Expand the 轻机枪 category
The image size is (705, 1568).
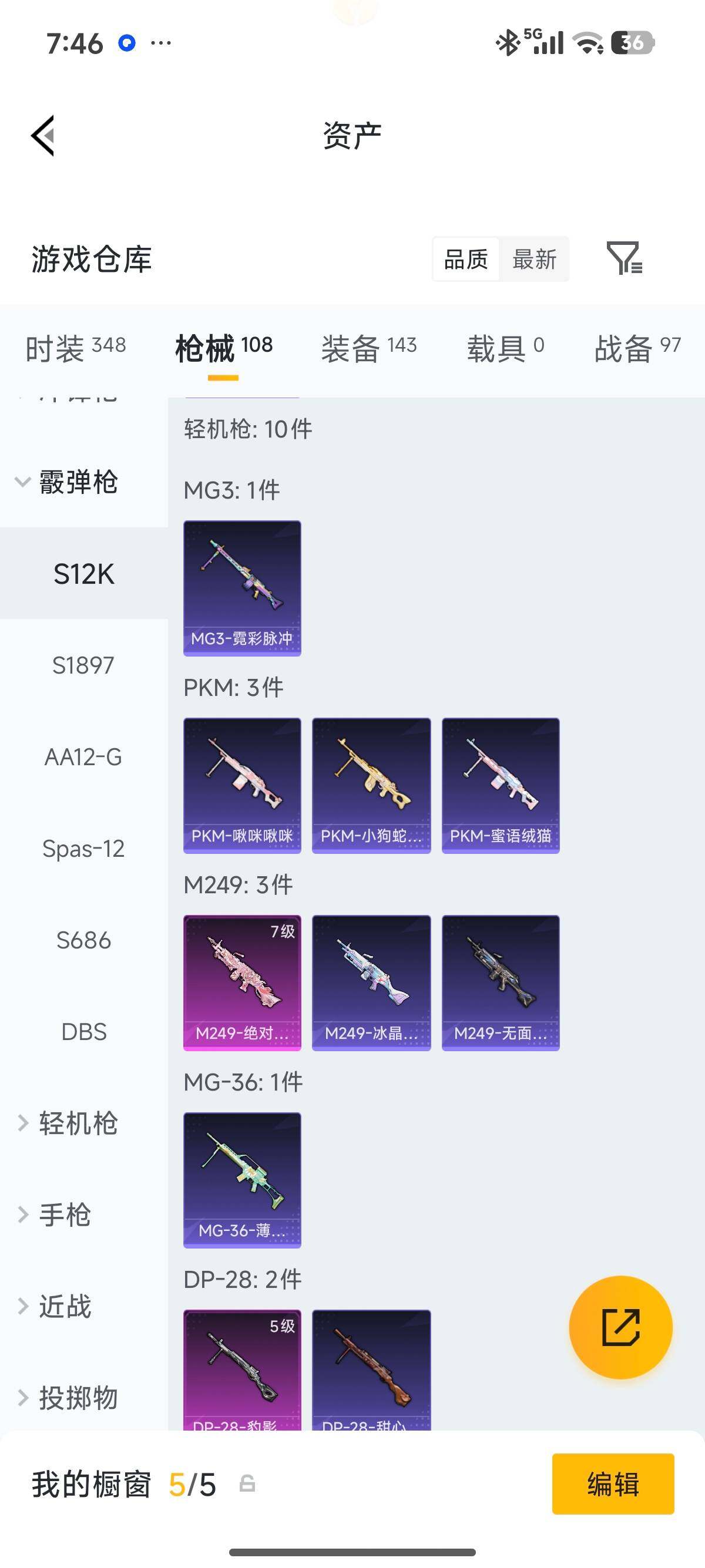tap(67, 1123)
